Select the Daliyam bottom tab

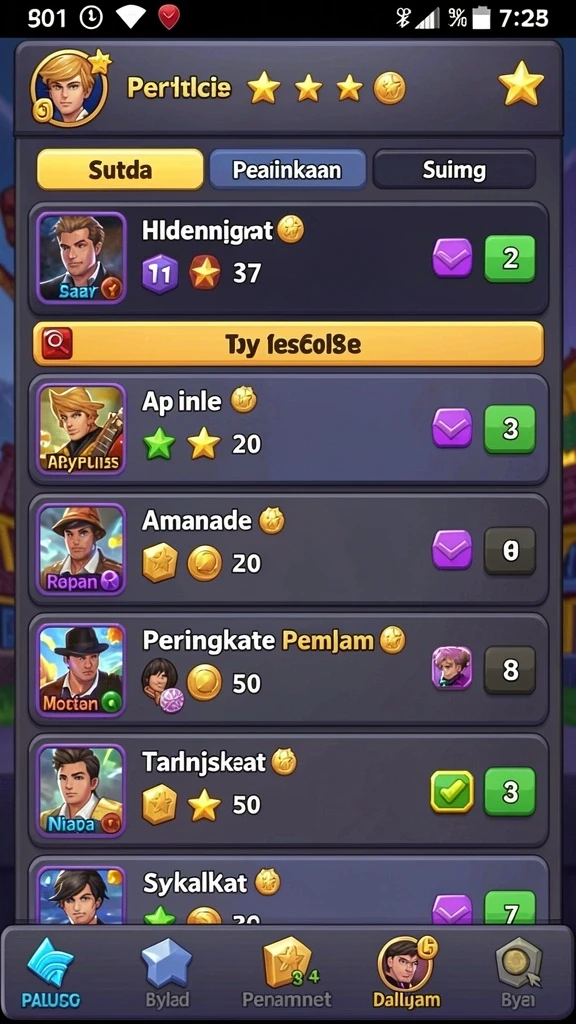(x=406, y=972)
